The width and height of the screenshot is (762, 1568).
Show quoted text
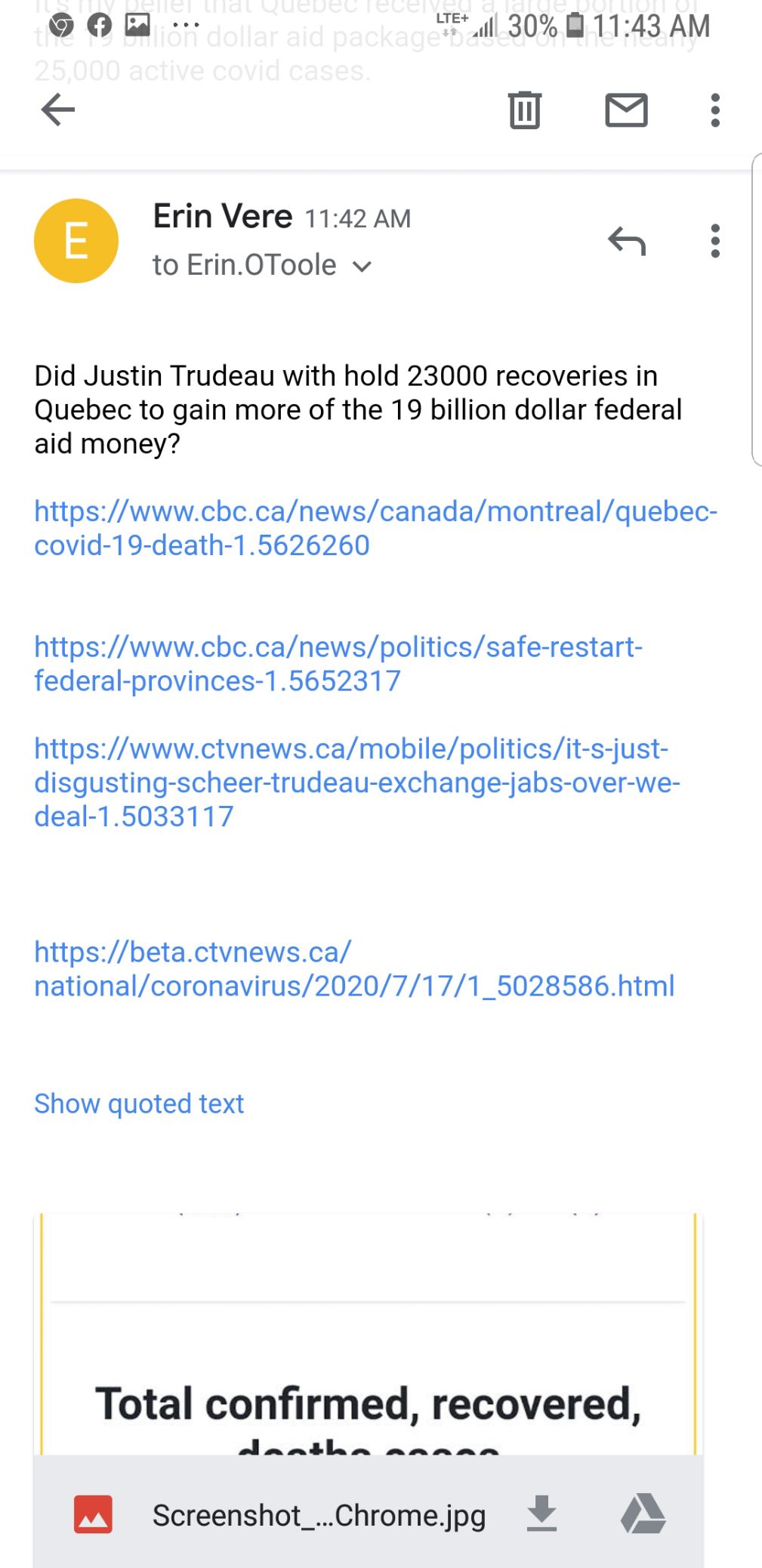point(139,1103)
